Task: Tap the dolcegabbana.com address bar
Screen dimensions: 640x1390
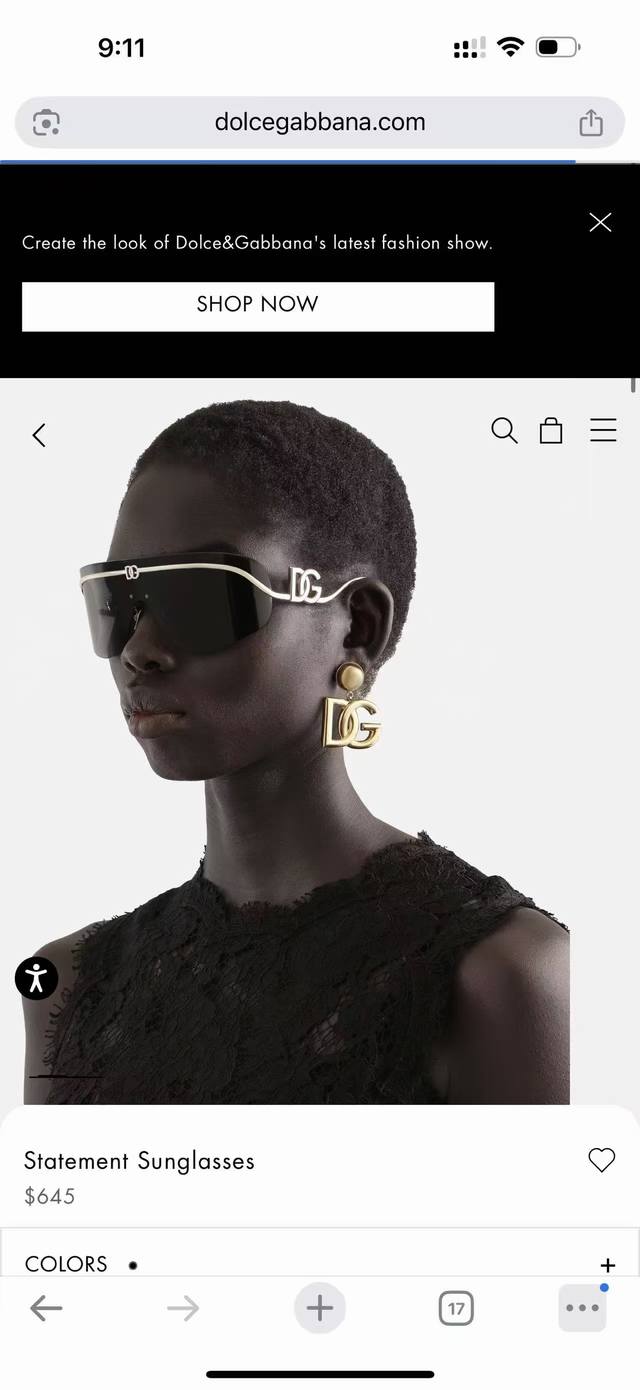Action: tap(320, 123)
